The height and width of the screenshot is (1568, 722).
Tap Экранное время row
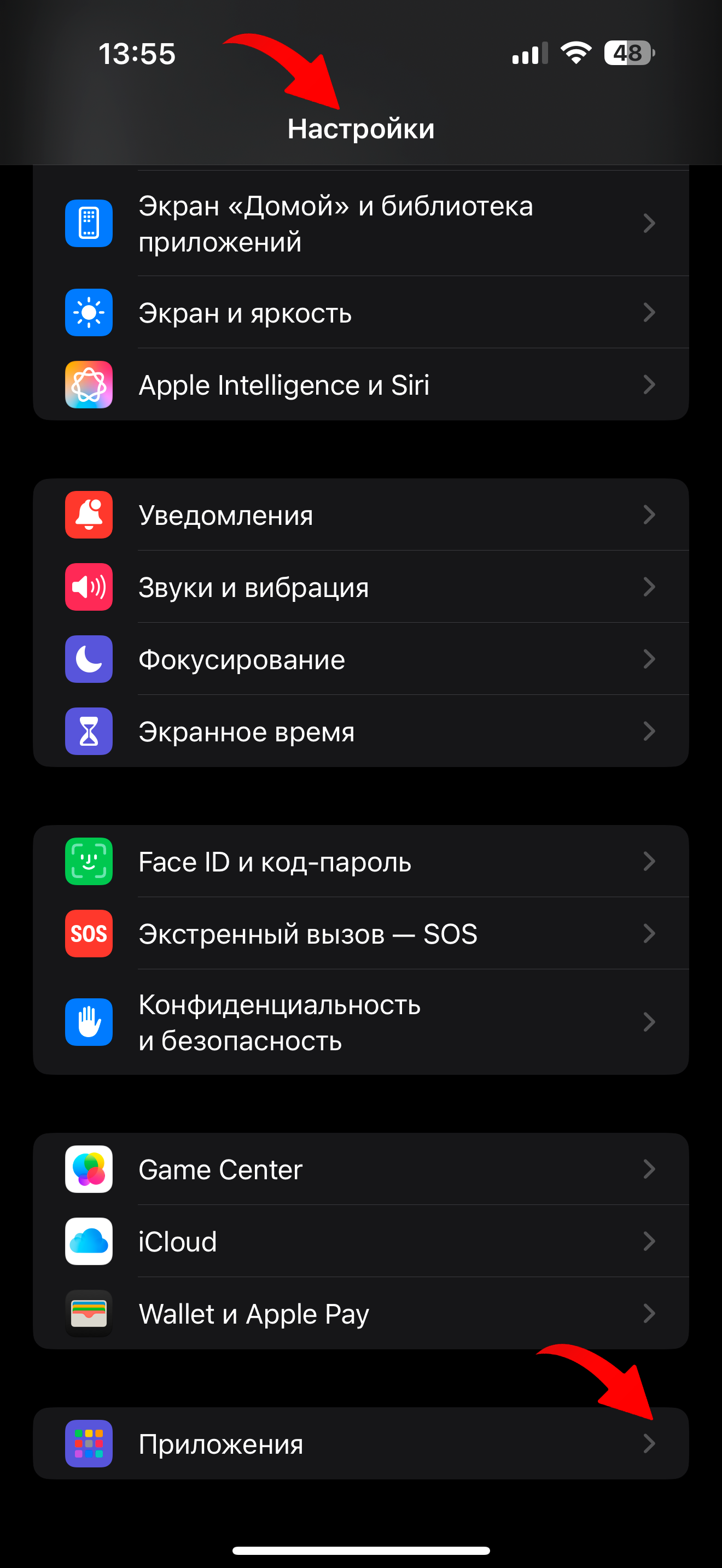click(x=360, y=731)
